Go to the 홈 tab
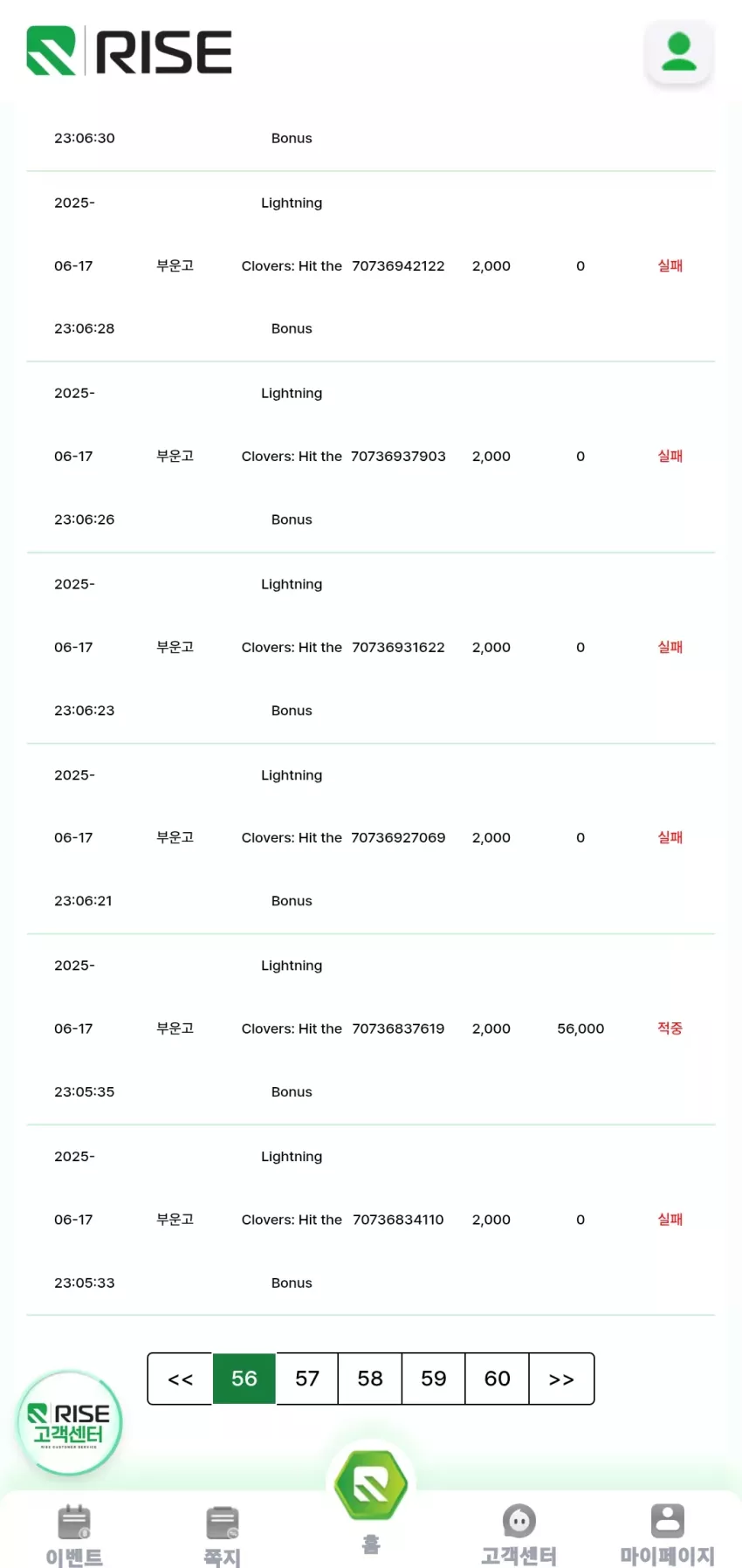 tap(371, 1500)
